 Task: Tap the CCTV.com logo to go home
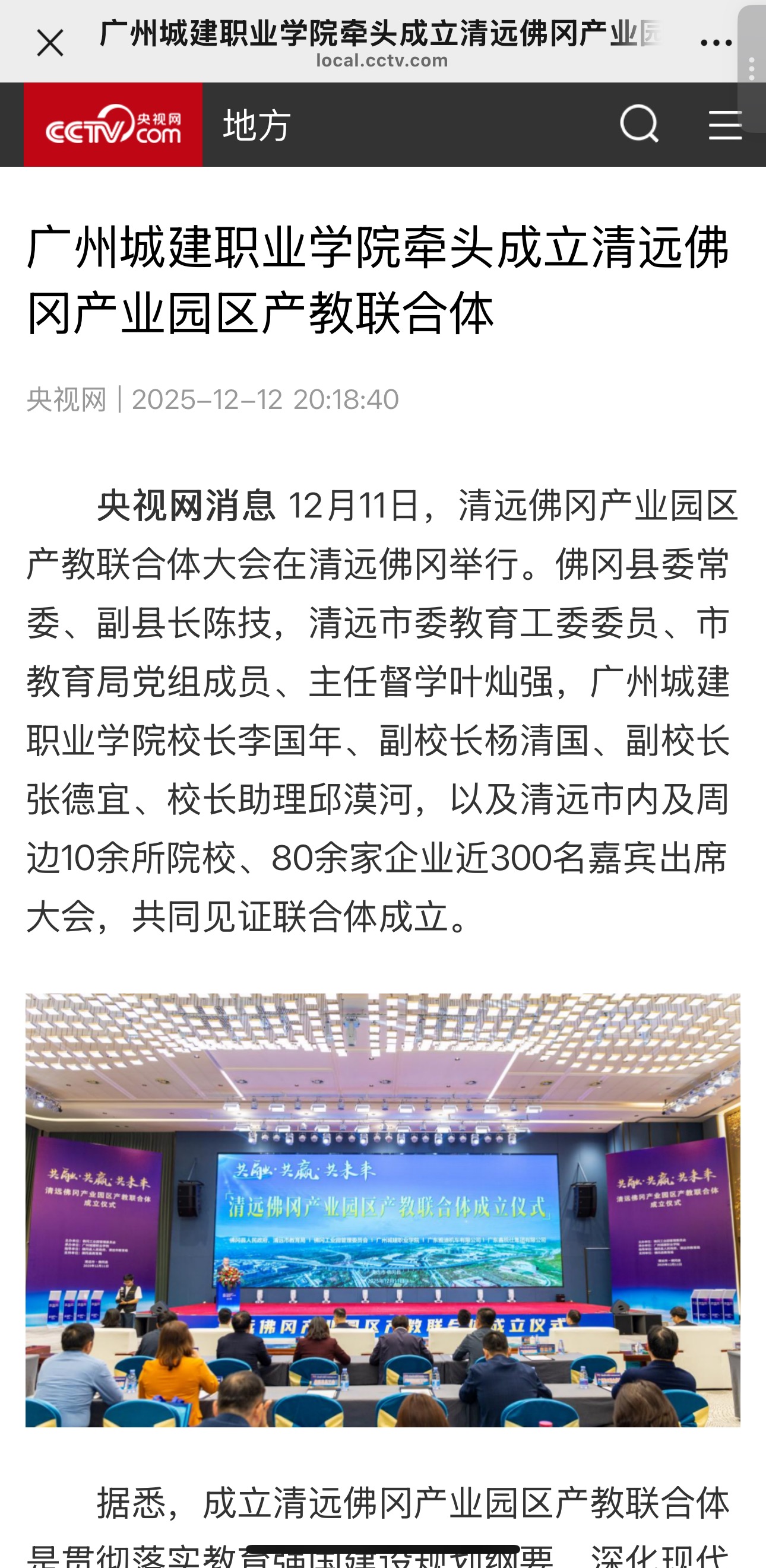point(113,125)
